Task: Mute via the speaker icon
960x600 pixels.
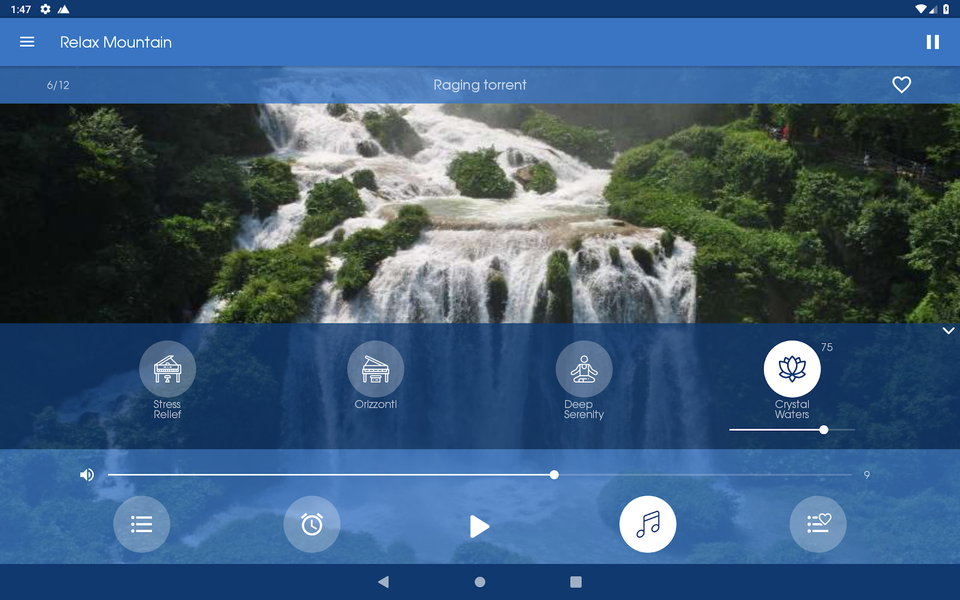Action: coord(87,475)
